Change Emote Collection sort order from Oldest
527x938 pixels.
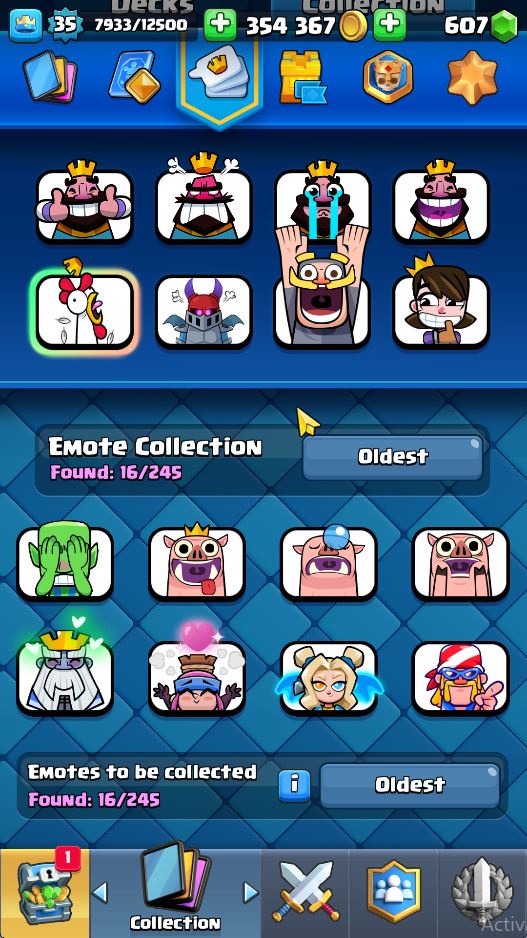[x=392, y=458]
